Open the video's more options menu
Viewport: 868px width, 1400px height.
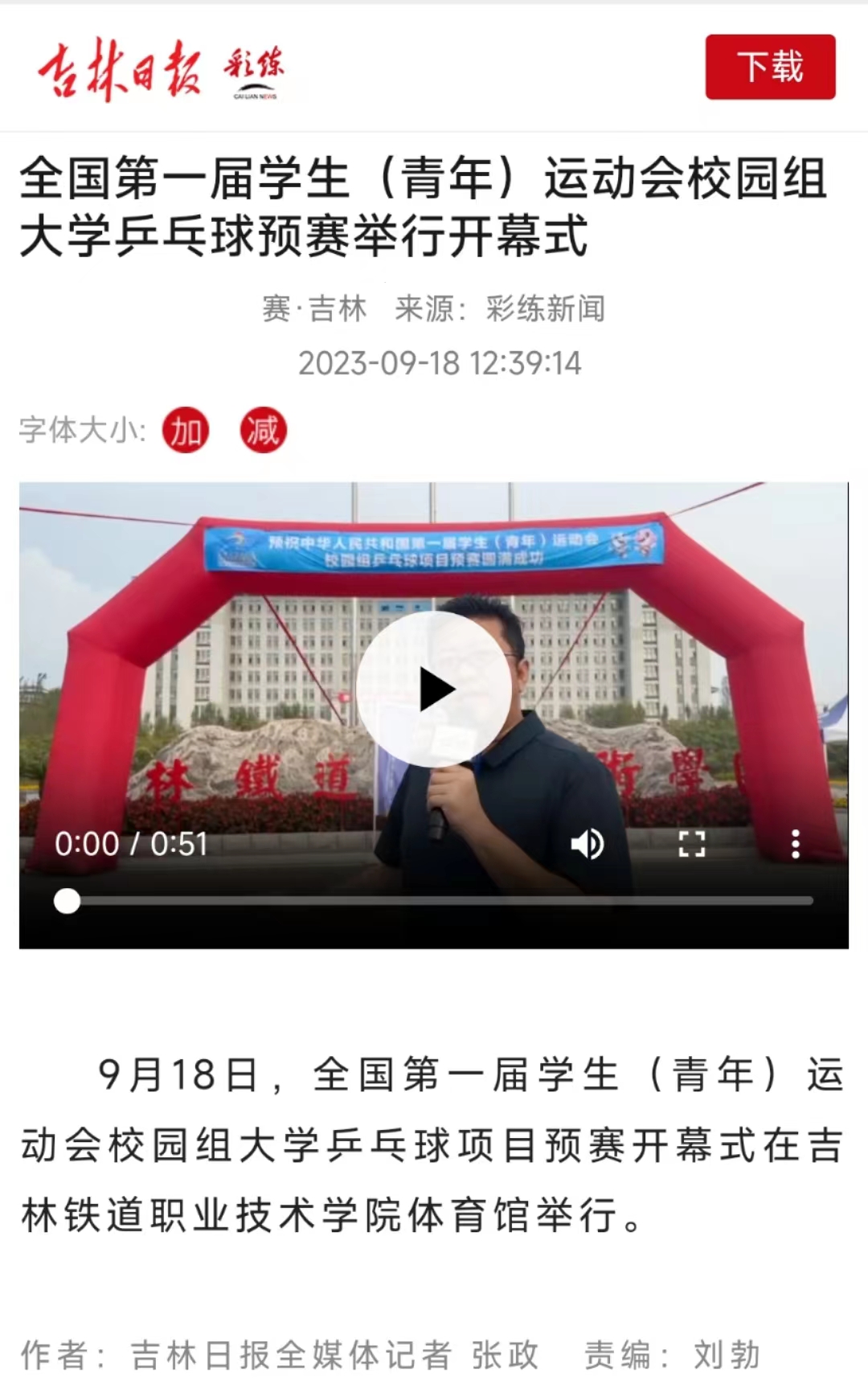(795, 844)
